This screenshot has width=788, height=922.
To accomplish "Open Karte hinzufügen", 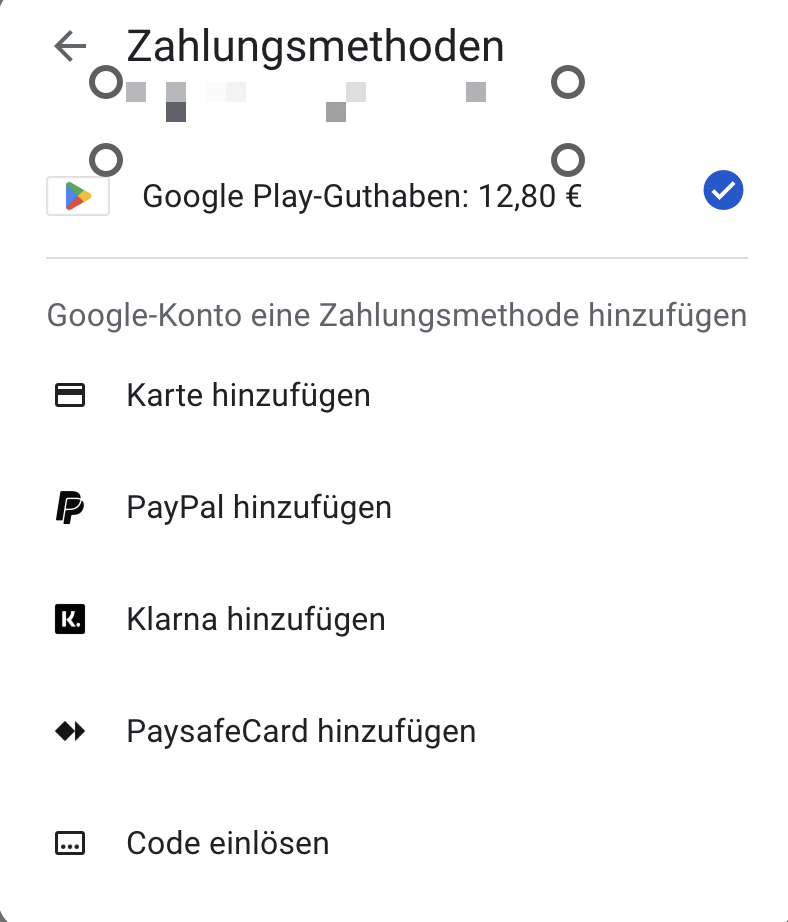I will coord(248,396).
